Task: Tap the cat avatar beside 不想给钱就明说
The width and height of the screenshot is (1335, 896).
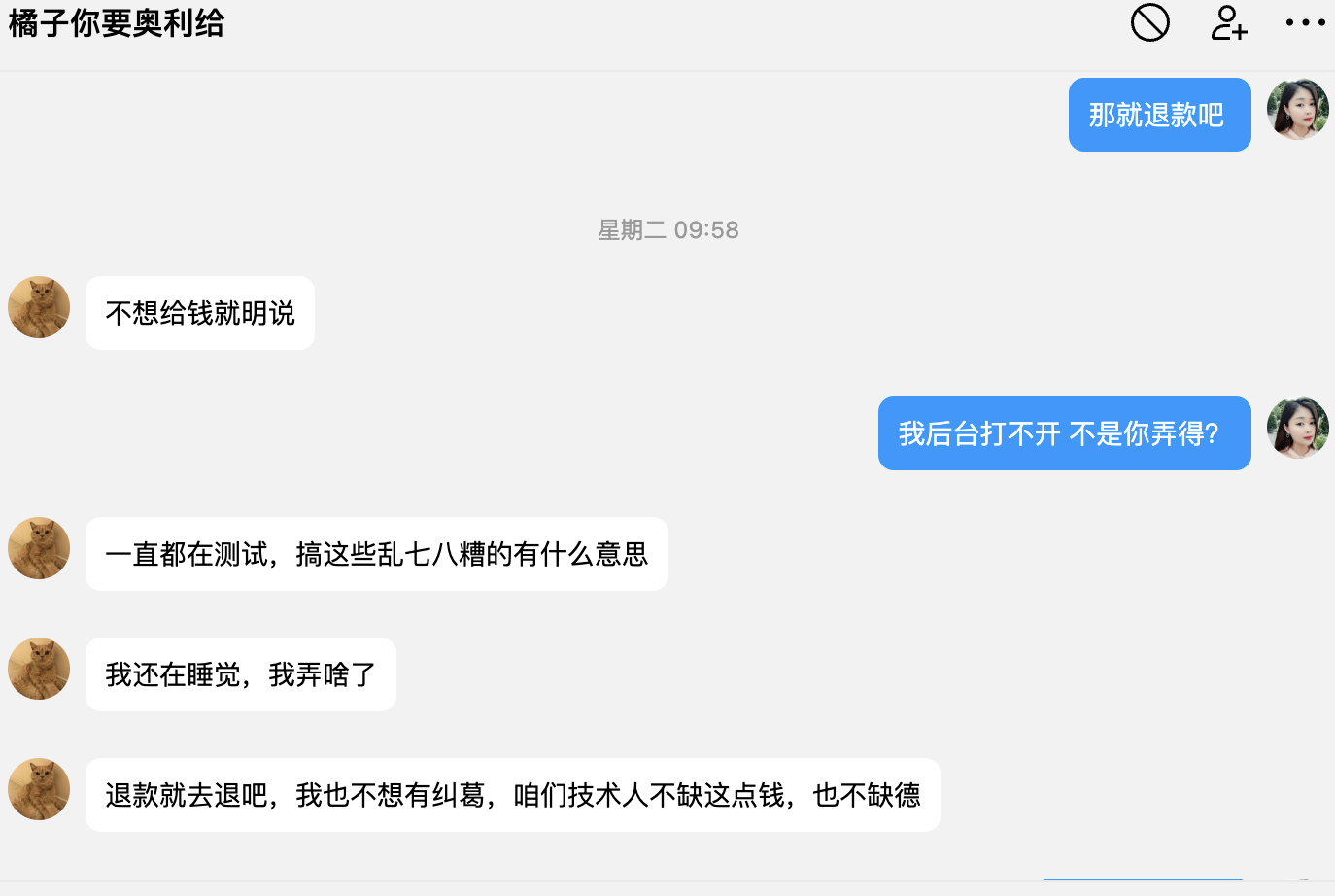Action: coord(39,307)
